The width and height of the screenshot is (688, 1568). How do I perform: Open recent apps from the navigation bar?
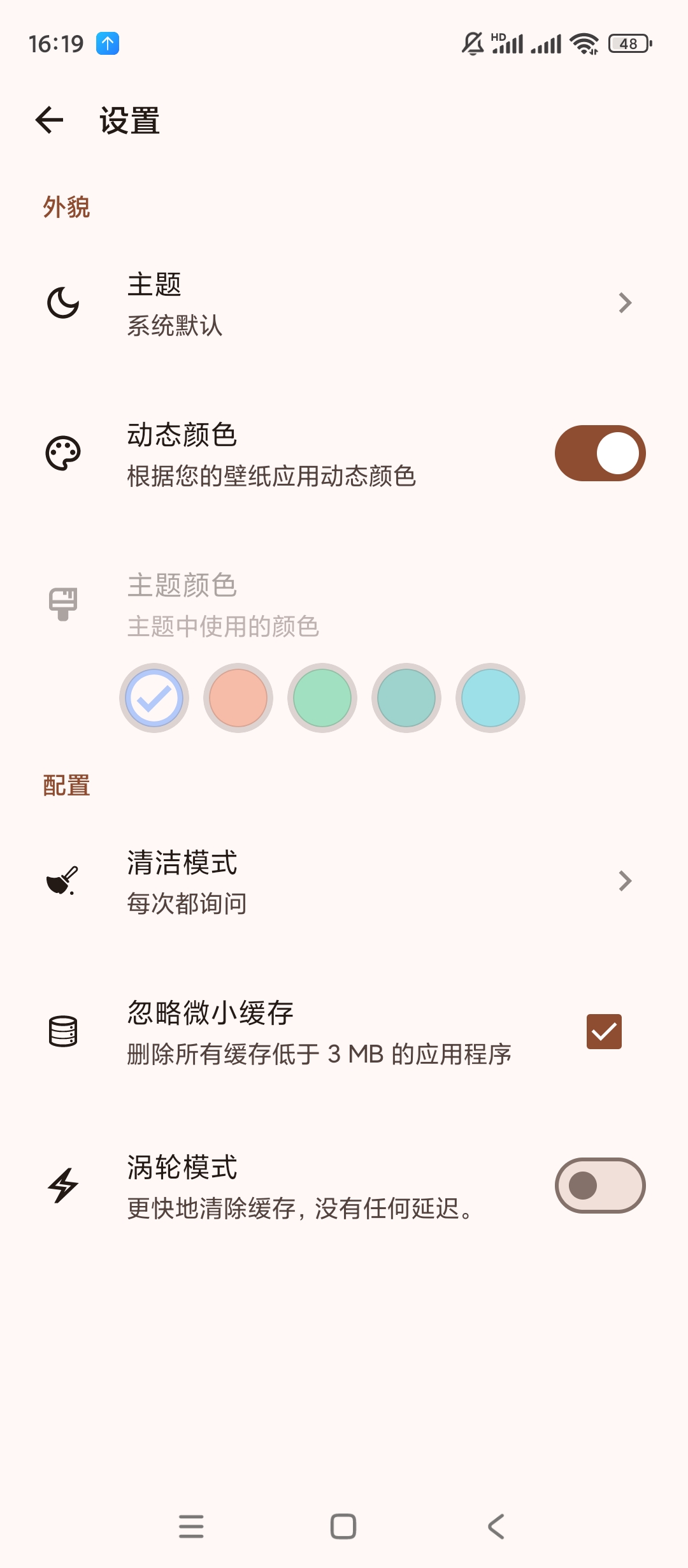pos(191,1526)
